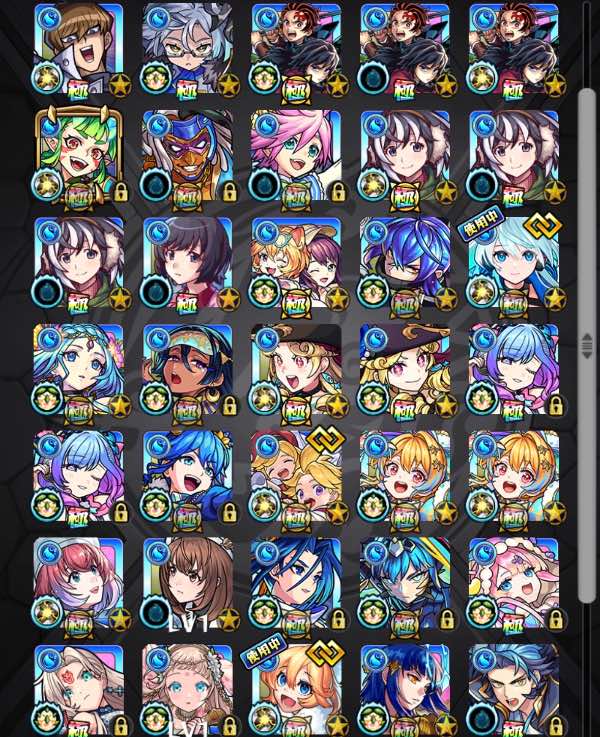Screen dimensions: 600x737
Task: Open the brown-haired LV1 character tile
Action: coord(187,584)
